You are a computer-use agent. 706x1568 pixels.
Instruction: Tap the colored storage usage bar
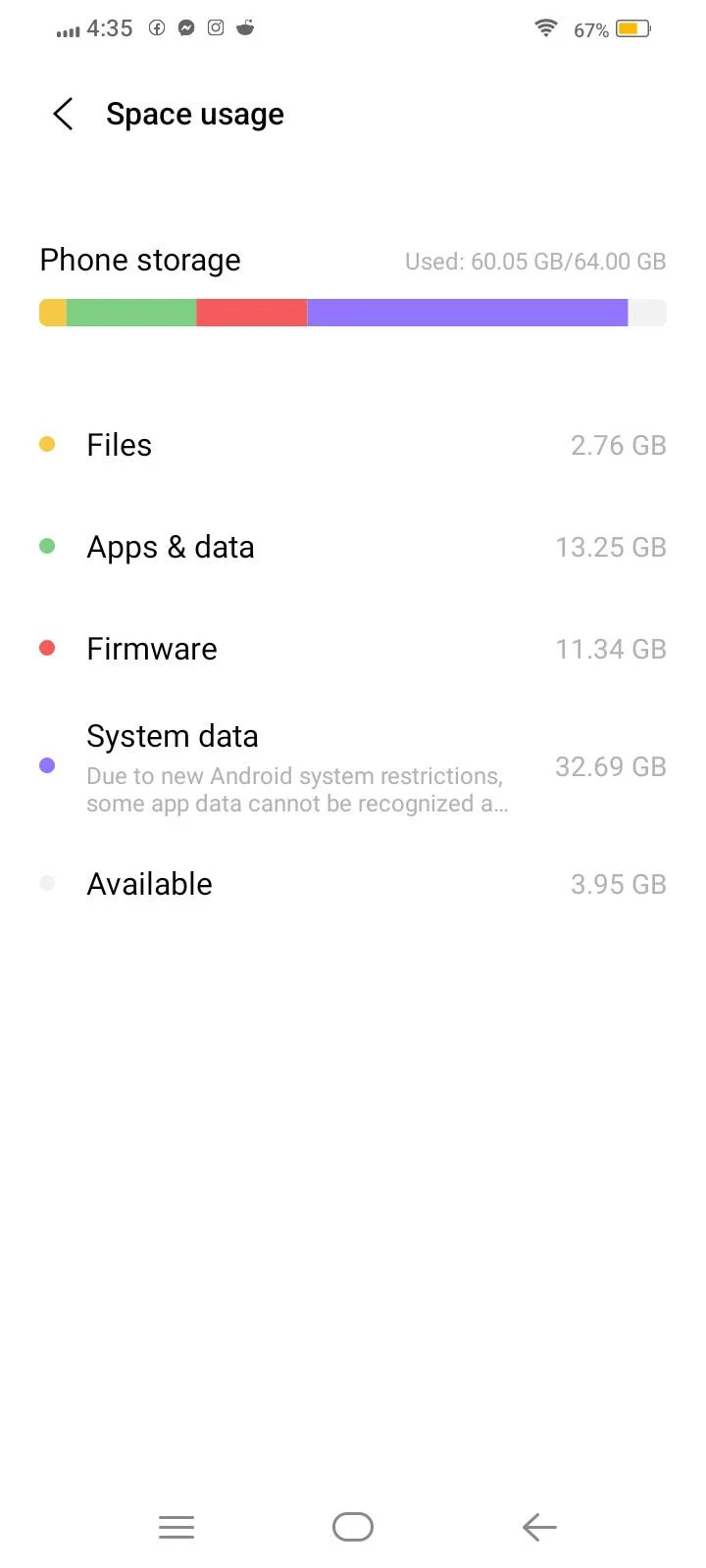coord(353,312)
